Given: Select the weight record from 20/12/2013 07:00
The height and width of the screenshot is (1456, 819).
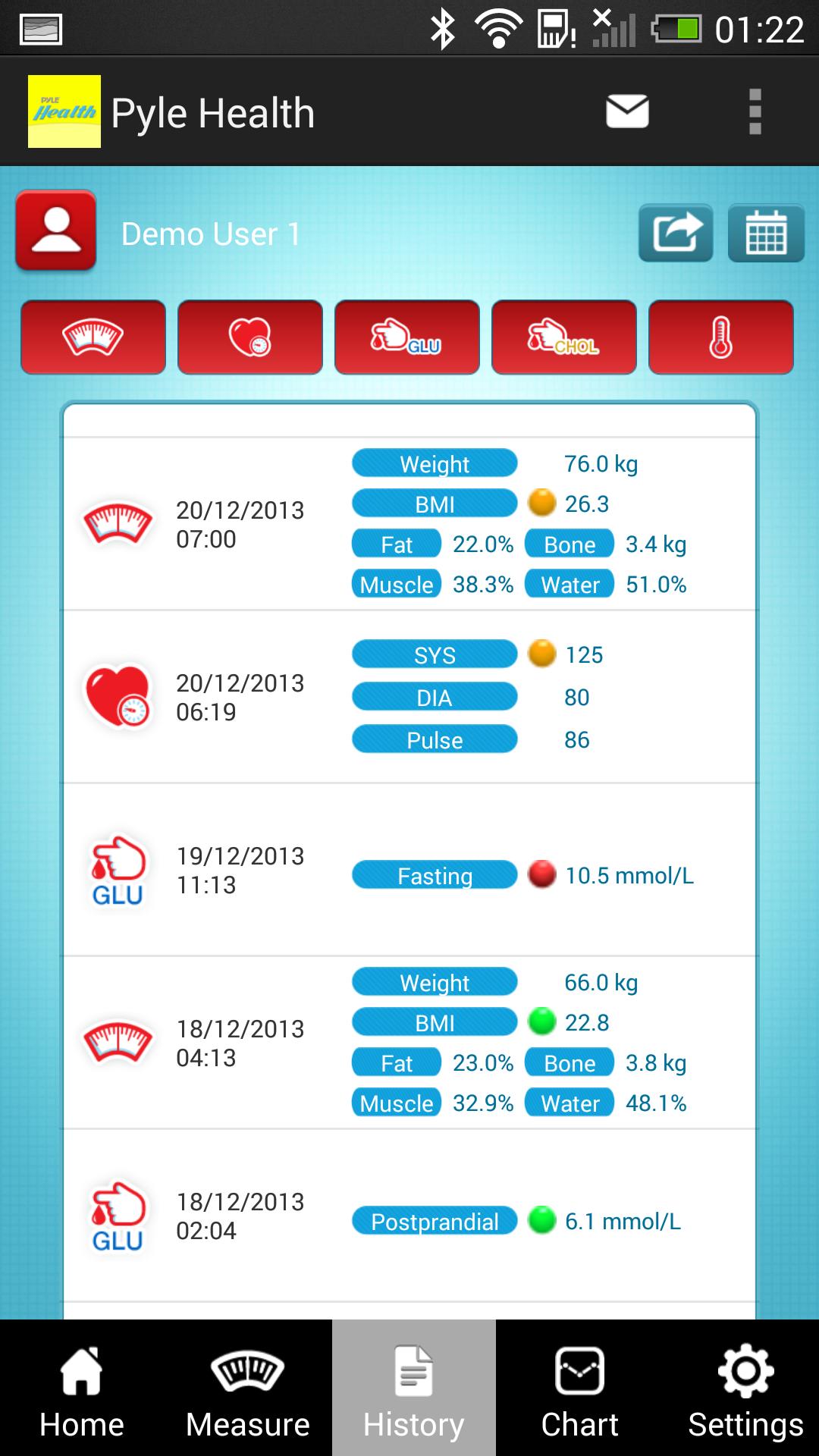Looking at the screenshot, I should pos(409,523).
